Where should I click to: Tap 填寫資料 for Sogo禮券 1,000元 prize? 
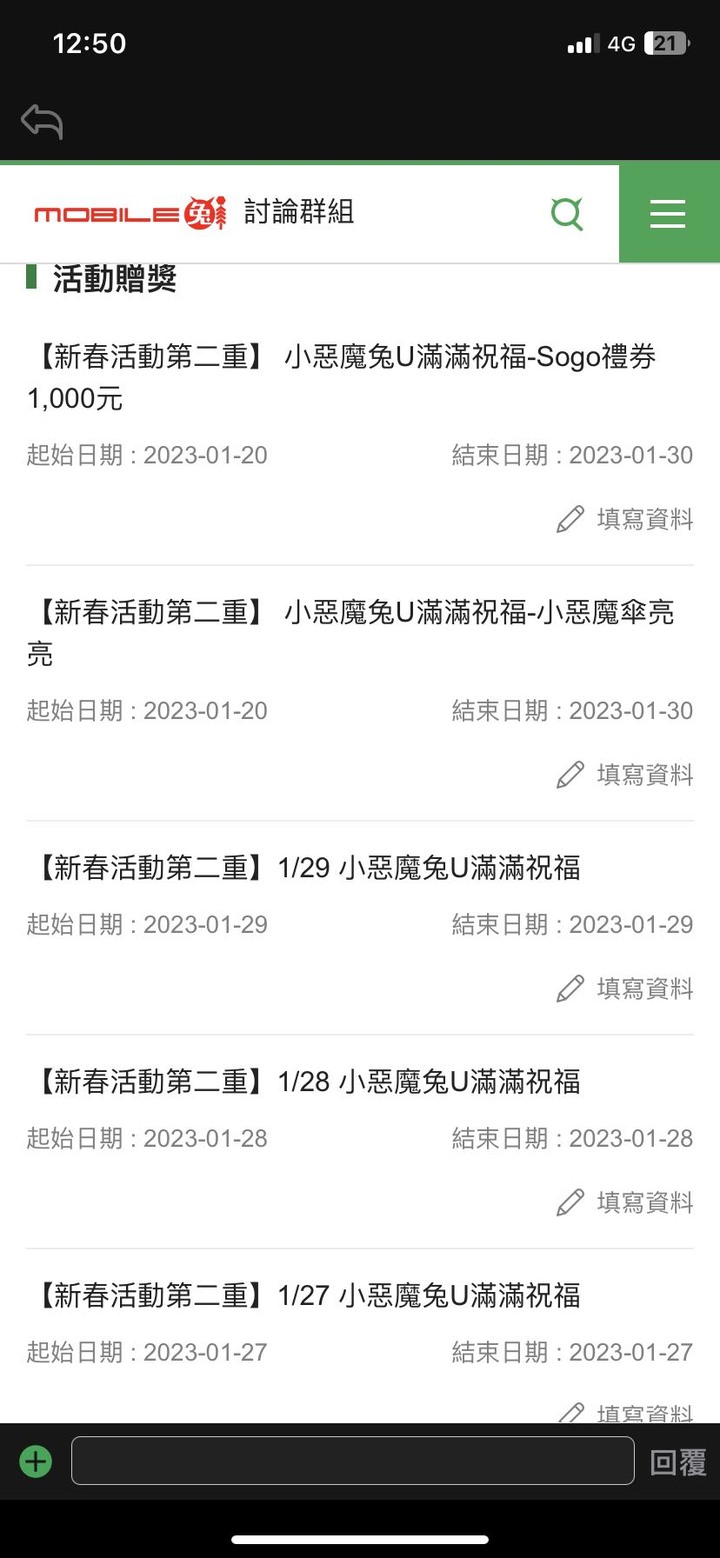[625, 519]
